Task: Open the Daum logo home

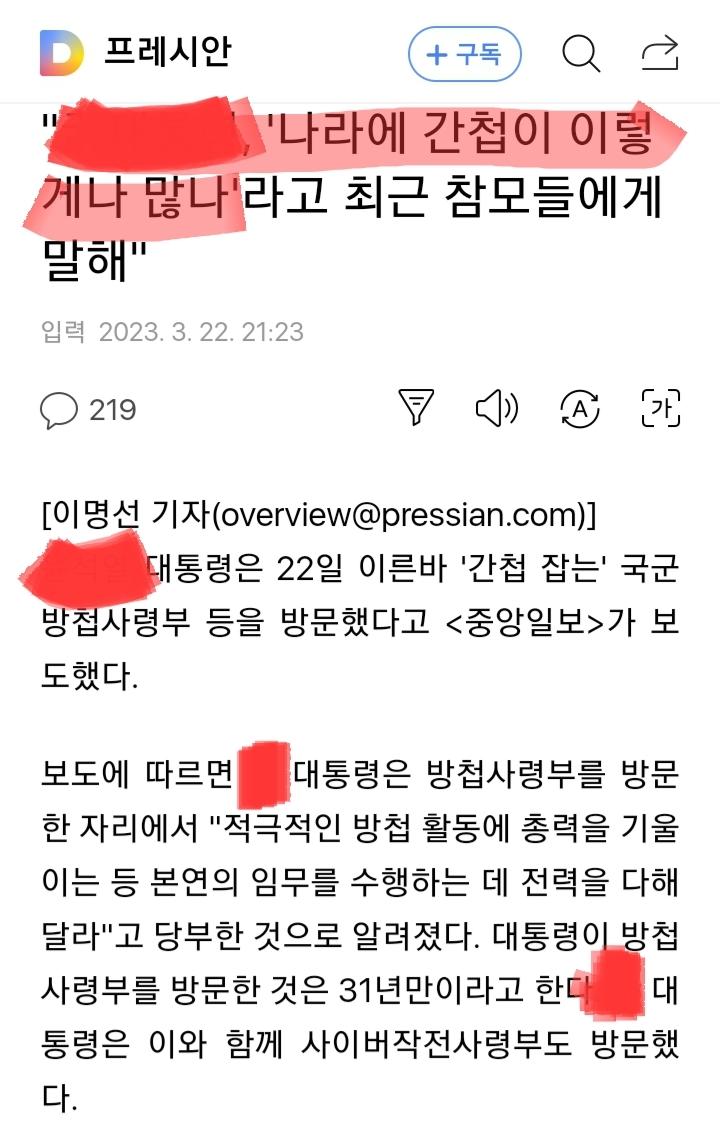Action: coord(61,53)
